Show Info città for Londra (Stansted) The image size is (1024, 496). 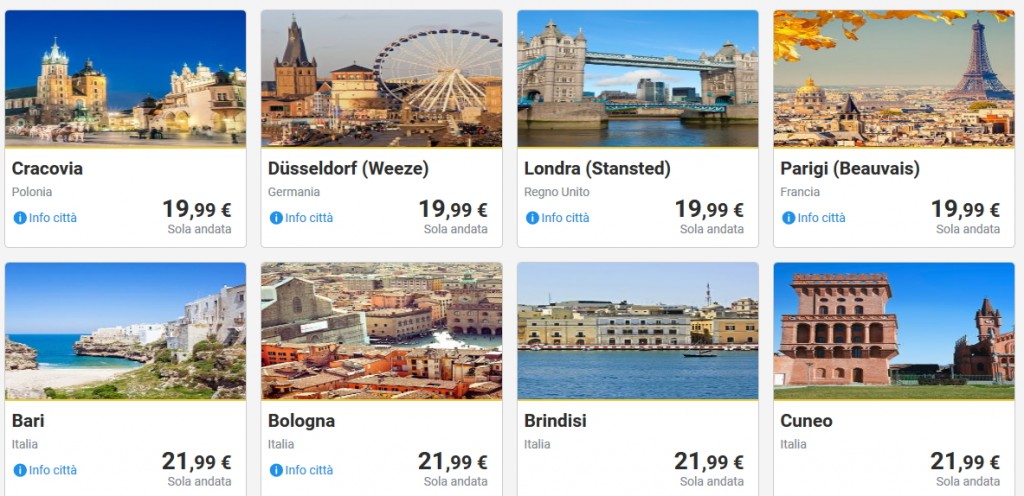[558, 218]
